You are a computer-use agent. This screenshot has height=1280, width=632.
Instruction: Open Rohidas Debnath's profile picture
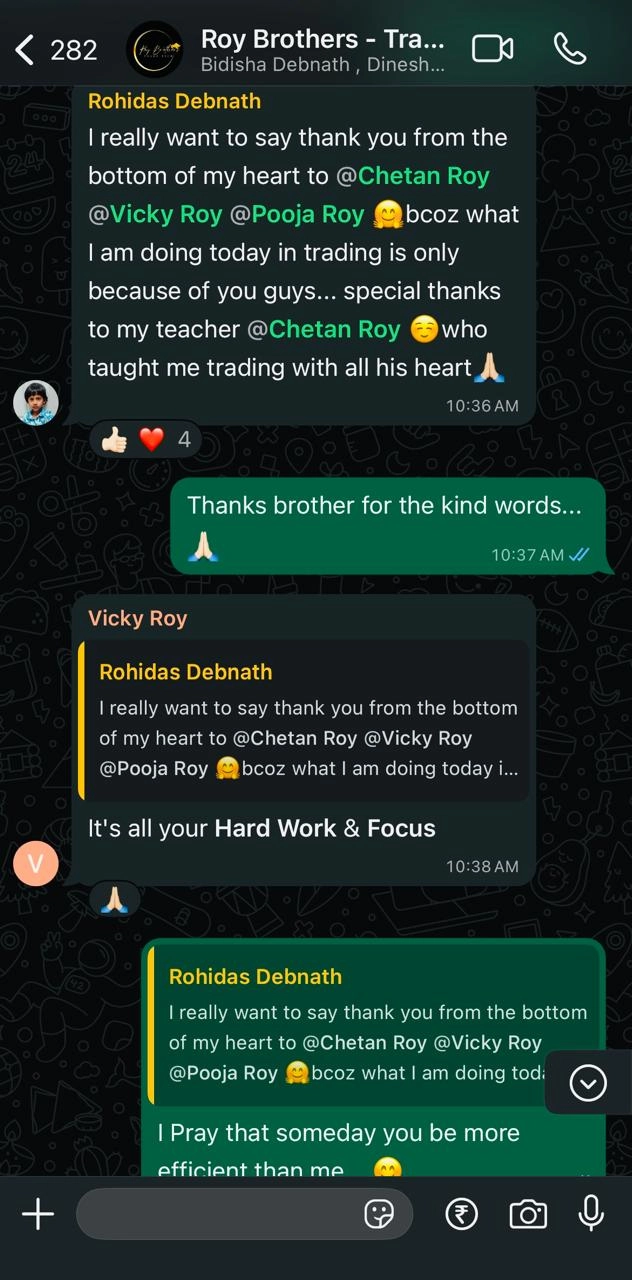[35, 402]
